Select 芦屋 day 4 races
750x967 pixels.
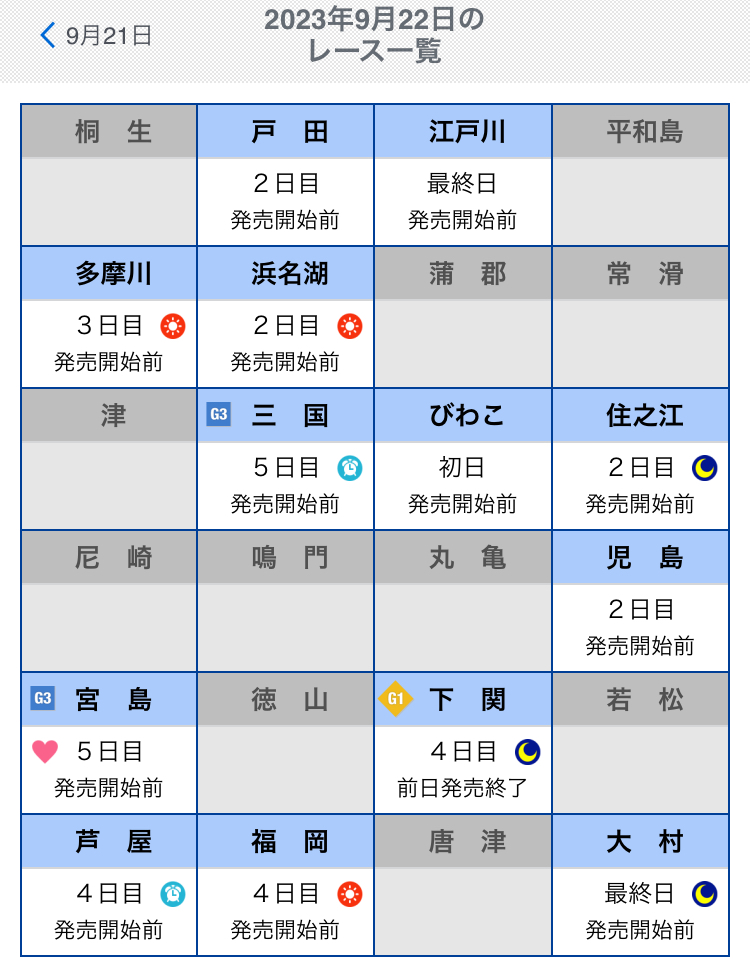tap(109, 885)
